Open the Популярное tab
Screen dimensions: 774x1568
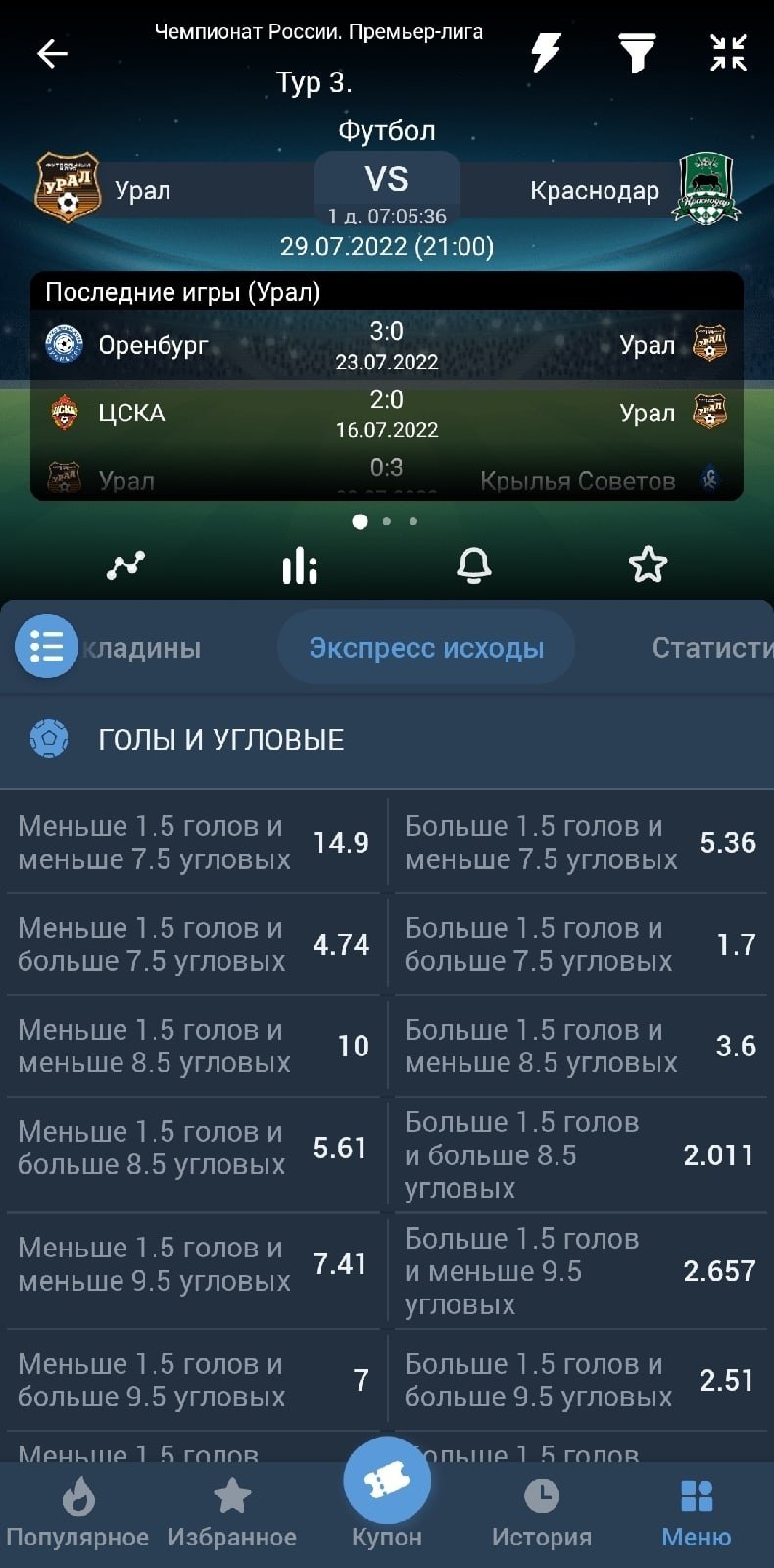coord(77,1514)
